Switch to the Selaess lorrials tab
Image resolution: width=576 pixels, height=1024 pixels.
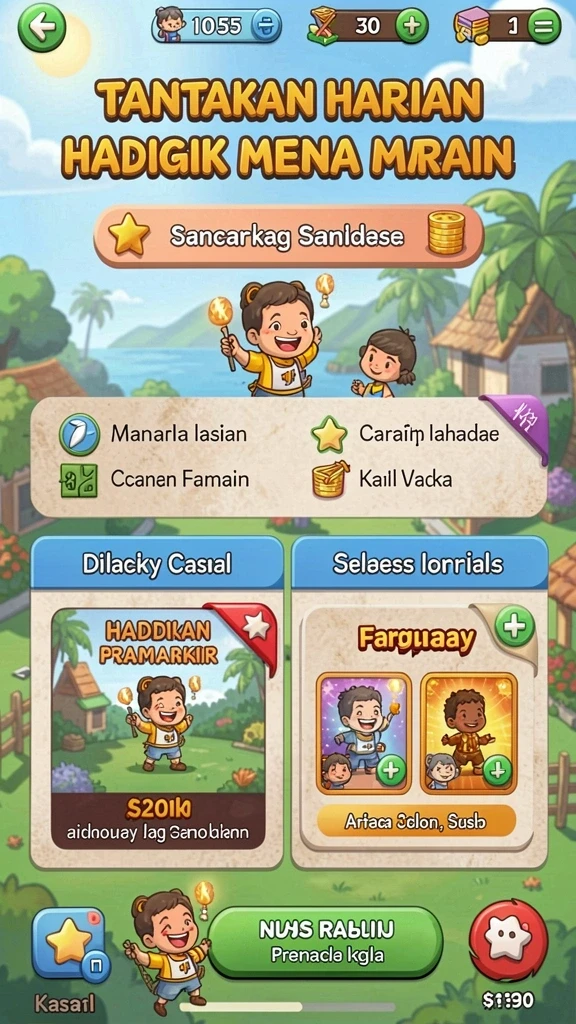pyautogui.click(x=419, y=564)
